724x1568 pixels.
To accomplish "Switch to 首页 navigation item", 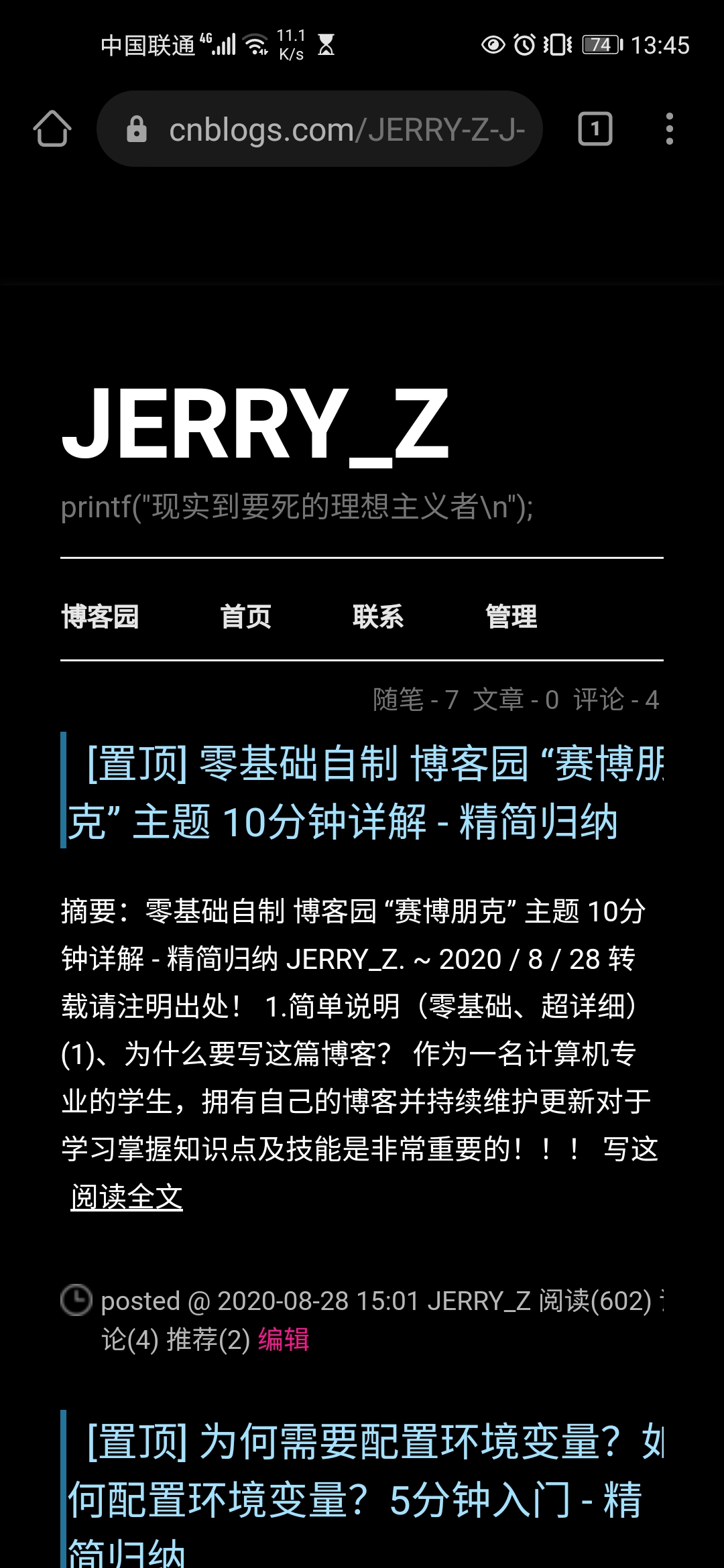I will pos(246,616).
